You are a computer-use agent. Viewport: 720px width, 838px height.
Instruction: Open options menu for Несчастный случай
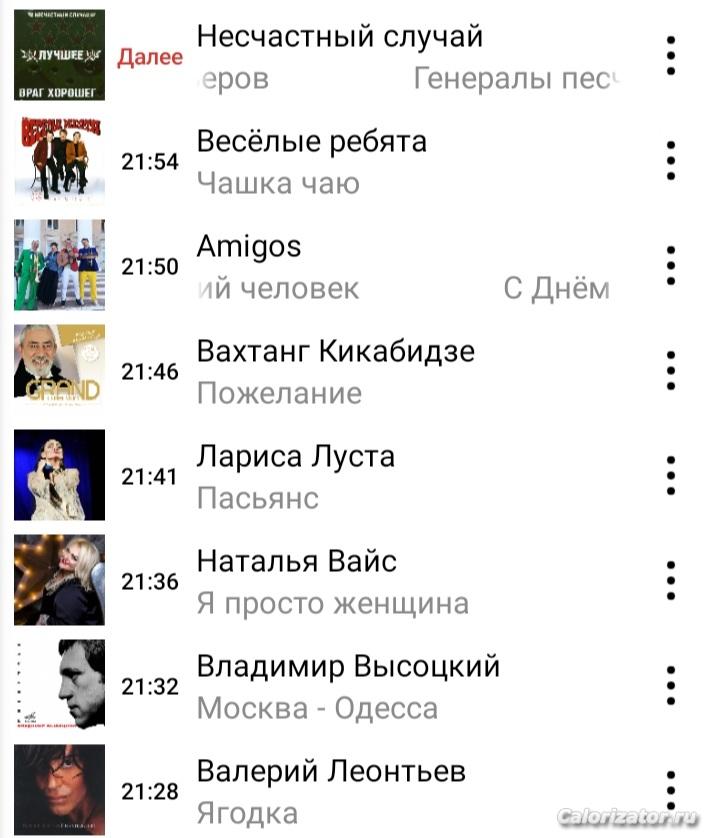pos(671,56)
